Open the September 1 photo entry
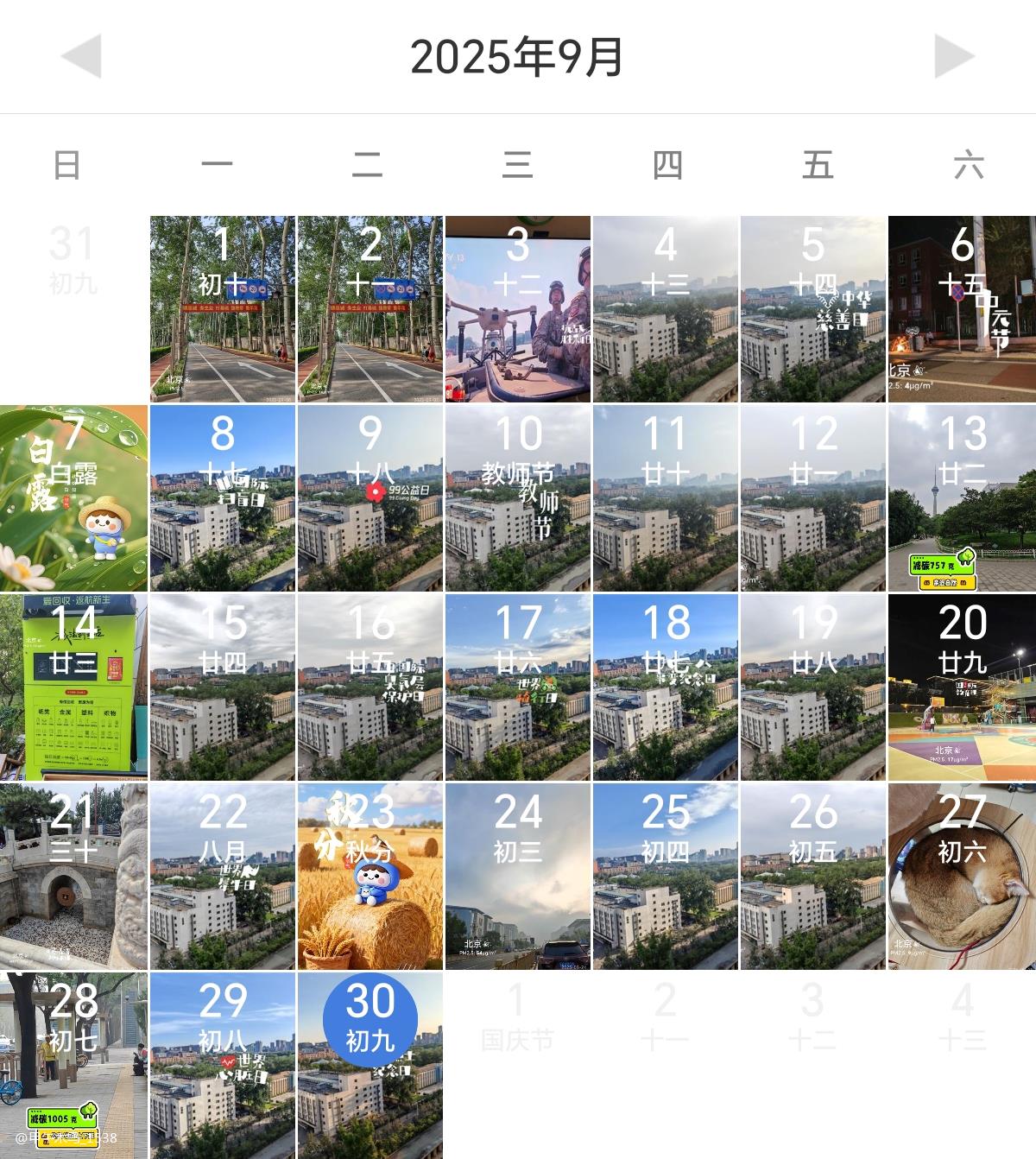 click(223, 309)
